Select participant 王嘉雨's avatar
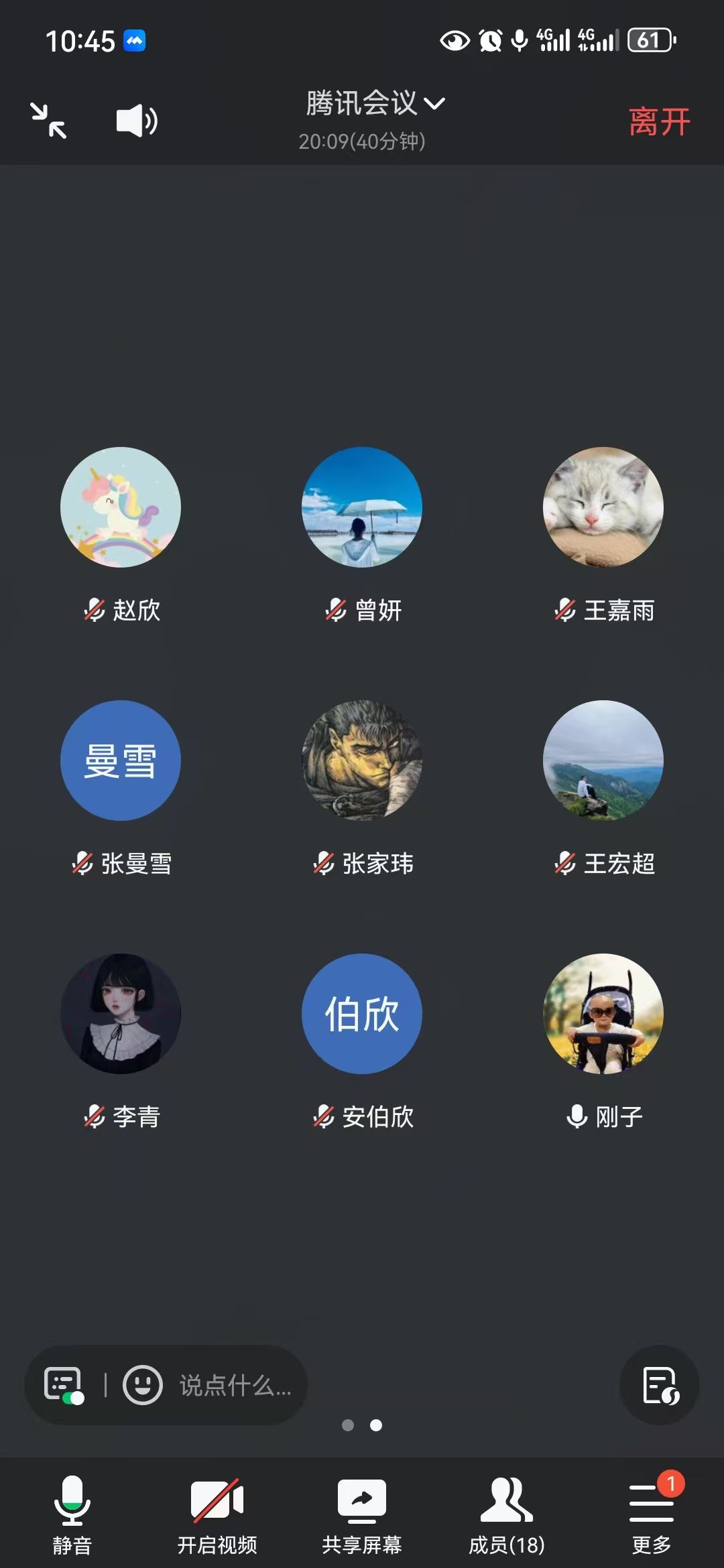724x1568 pixels. point(603,507)
